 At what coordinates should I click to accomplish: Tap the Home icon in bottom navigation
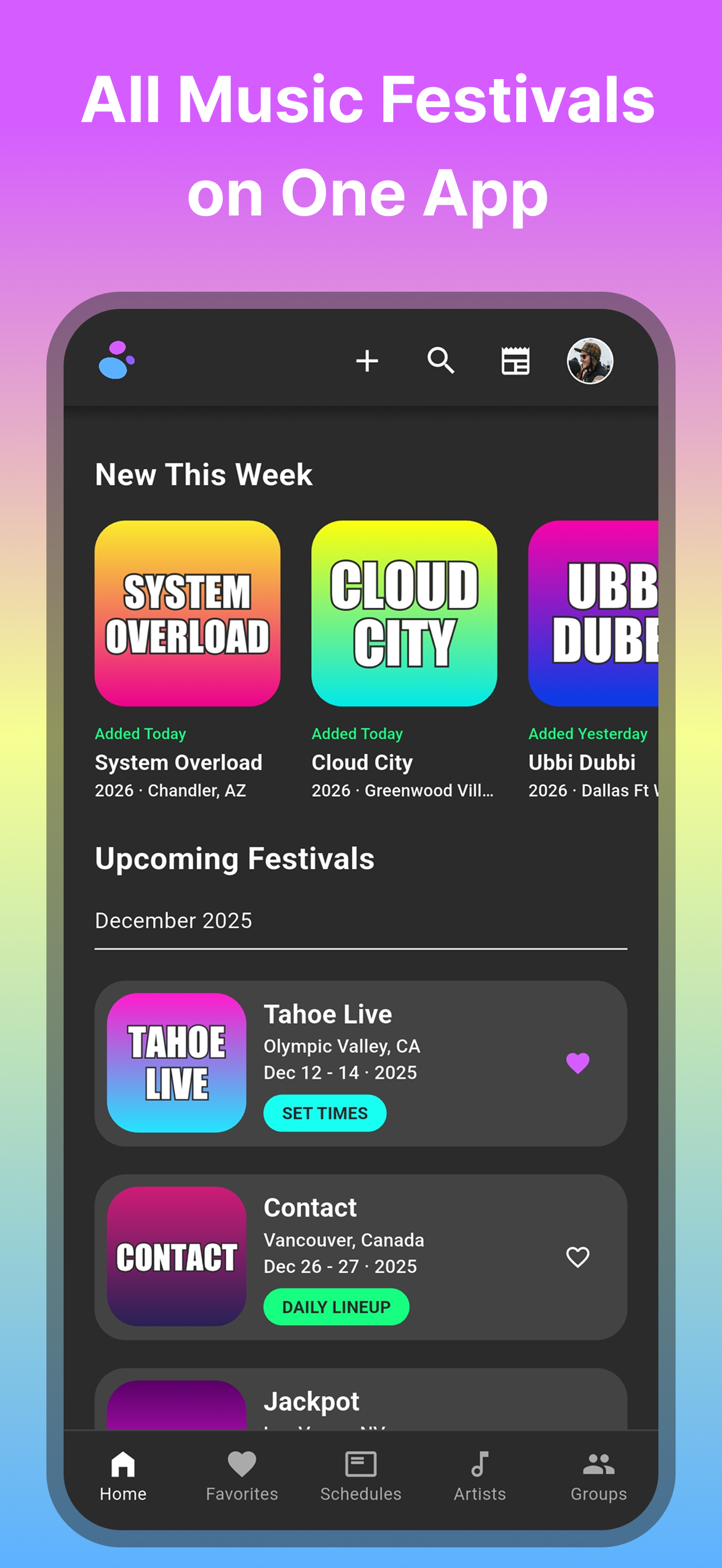coord(123,1467)
